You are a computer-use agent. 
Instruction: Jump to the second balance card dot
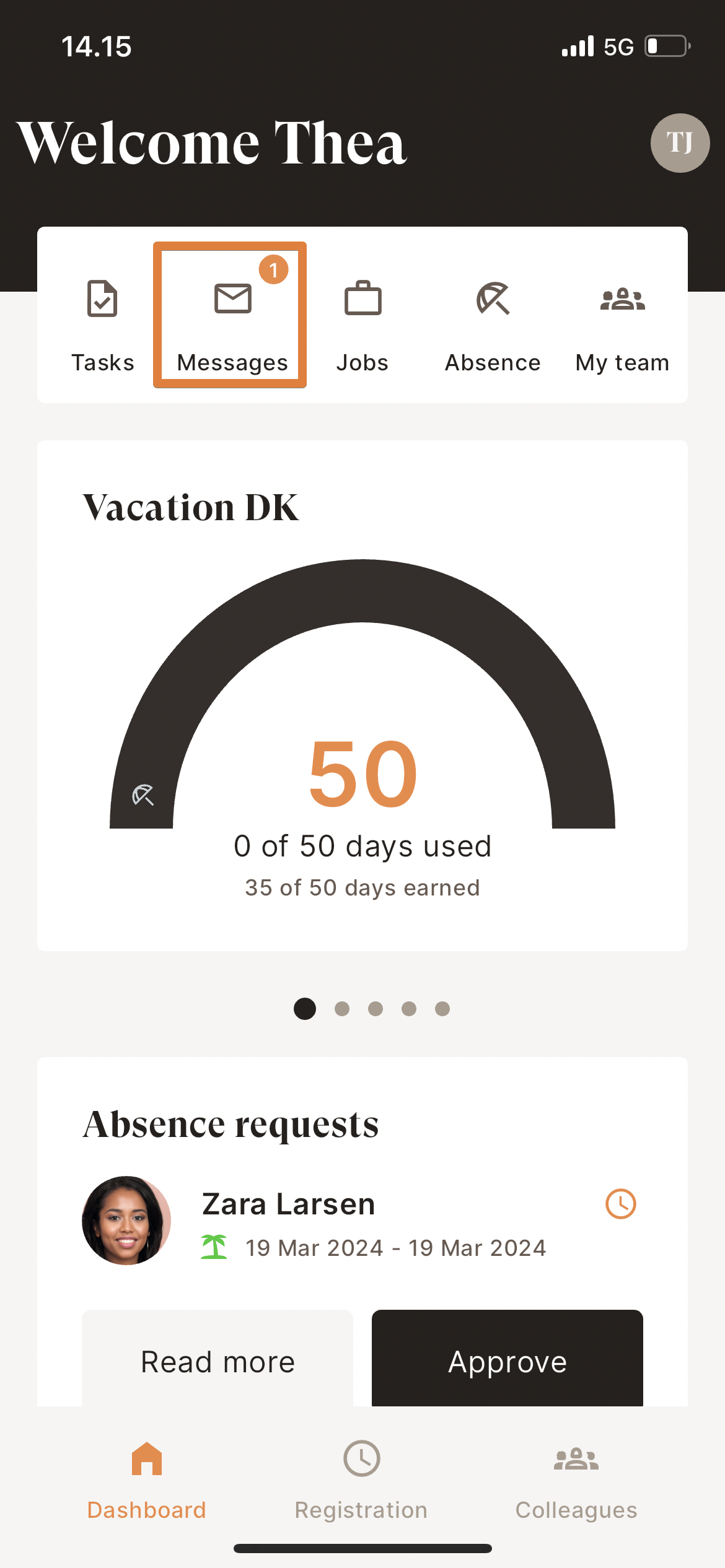coord(342,1009)
